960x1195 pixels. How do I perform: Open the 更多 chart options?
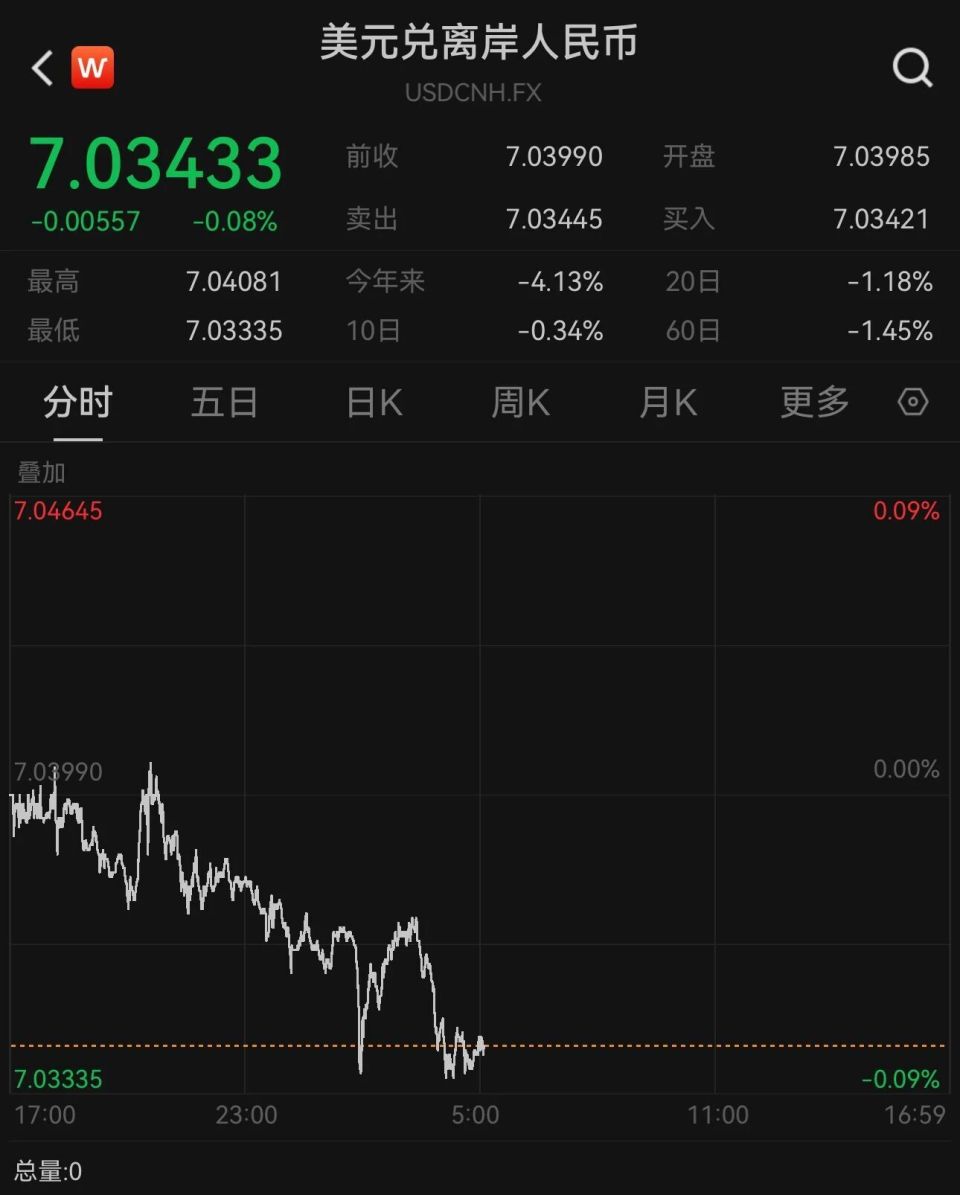pos(813,402)
